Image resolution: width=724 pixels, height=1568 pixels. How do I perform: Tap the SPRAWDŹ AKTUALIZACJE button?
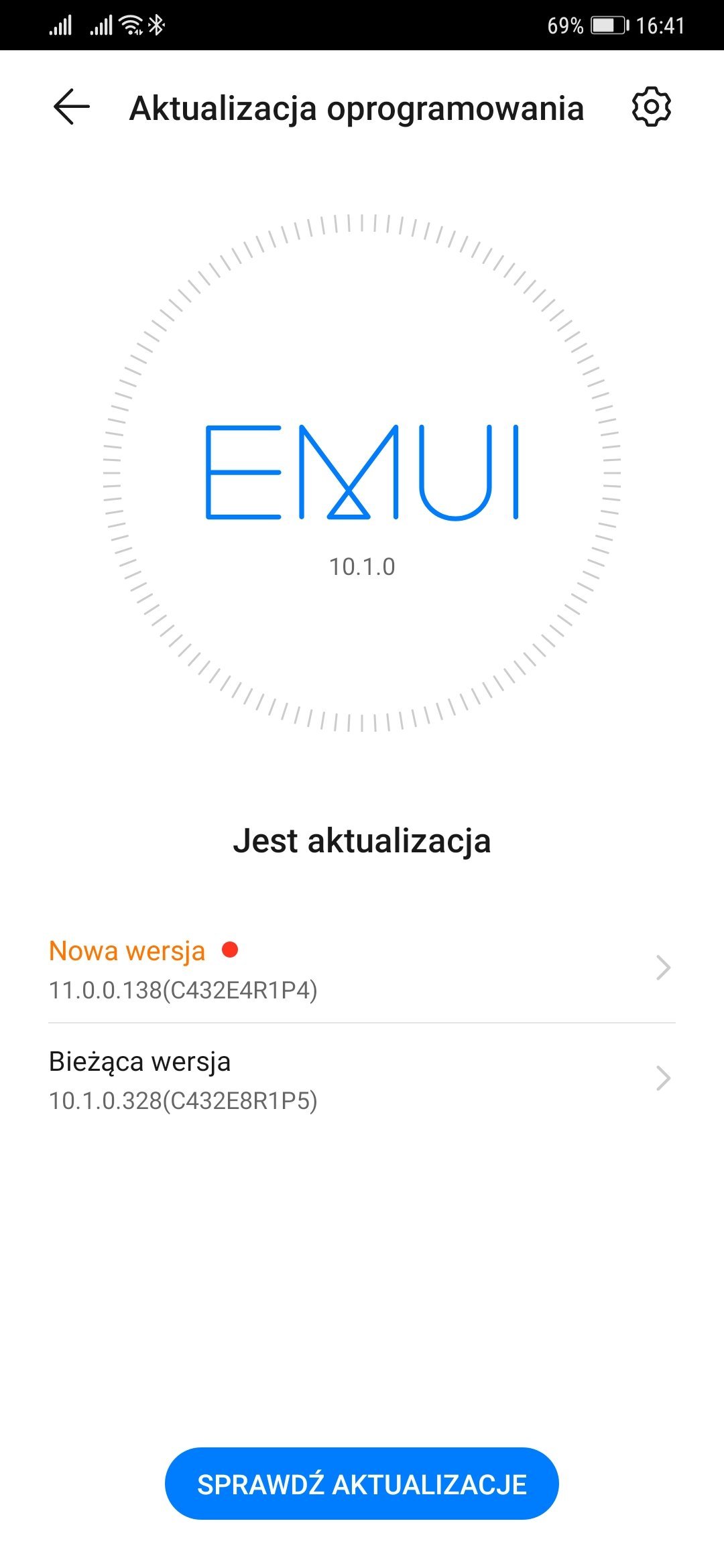pos(362,1484)
